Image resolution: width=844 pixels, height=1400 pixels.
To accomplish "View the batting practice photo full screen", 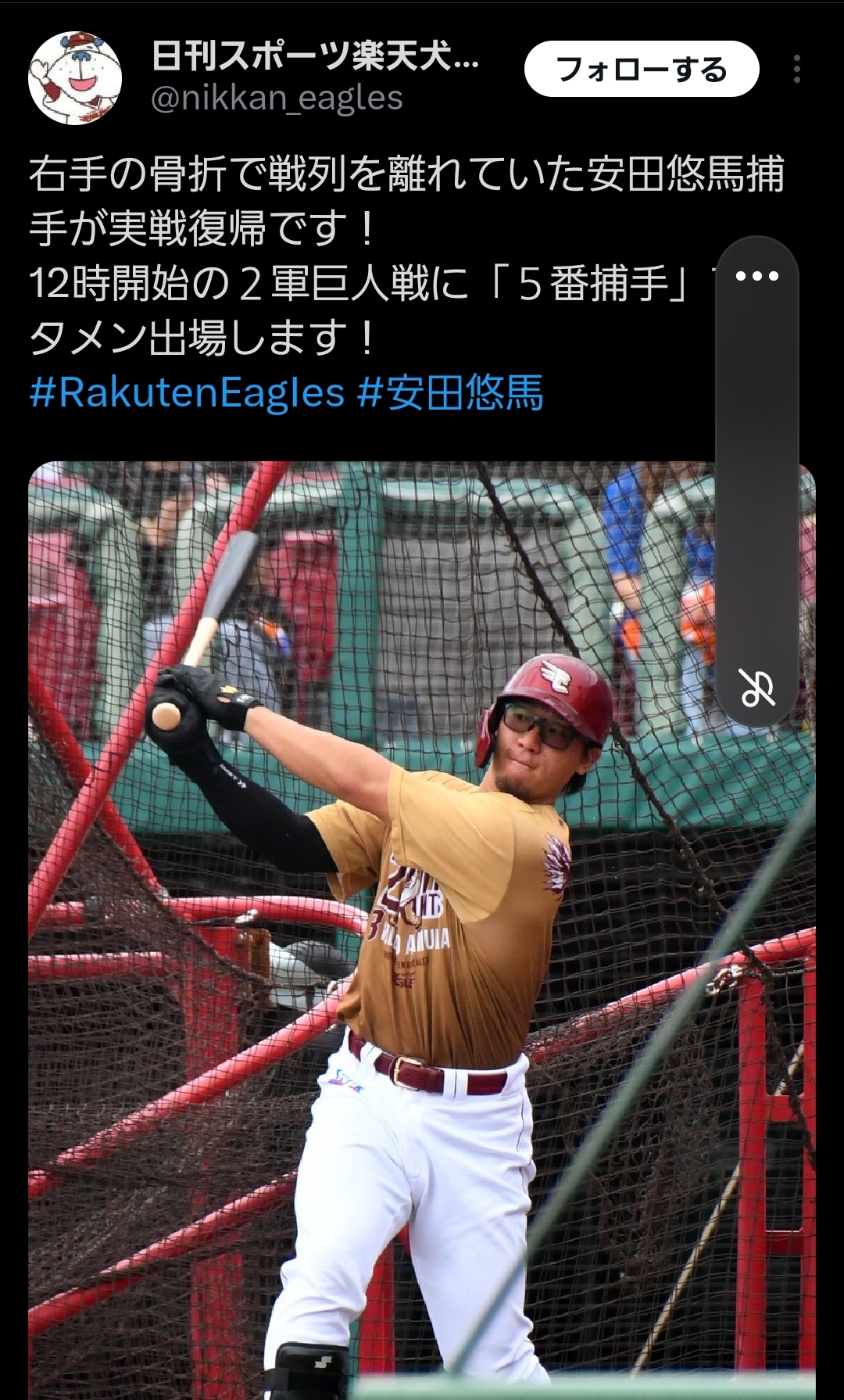I will [422, 930].
